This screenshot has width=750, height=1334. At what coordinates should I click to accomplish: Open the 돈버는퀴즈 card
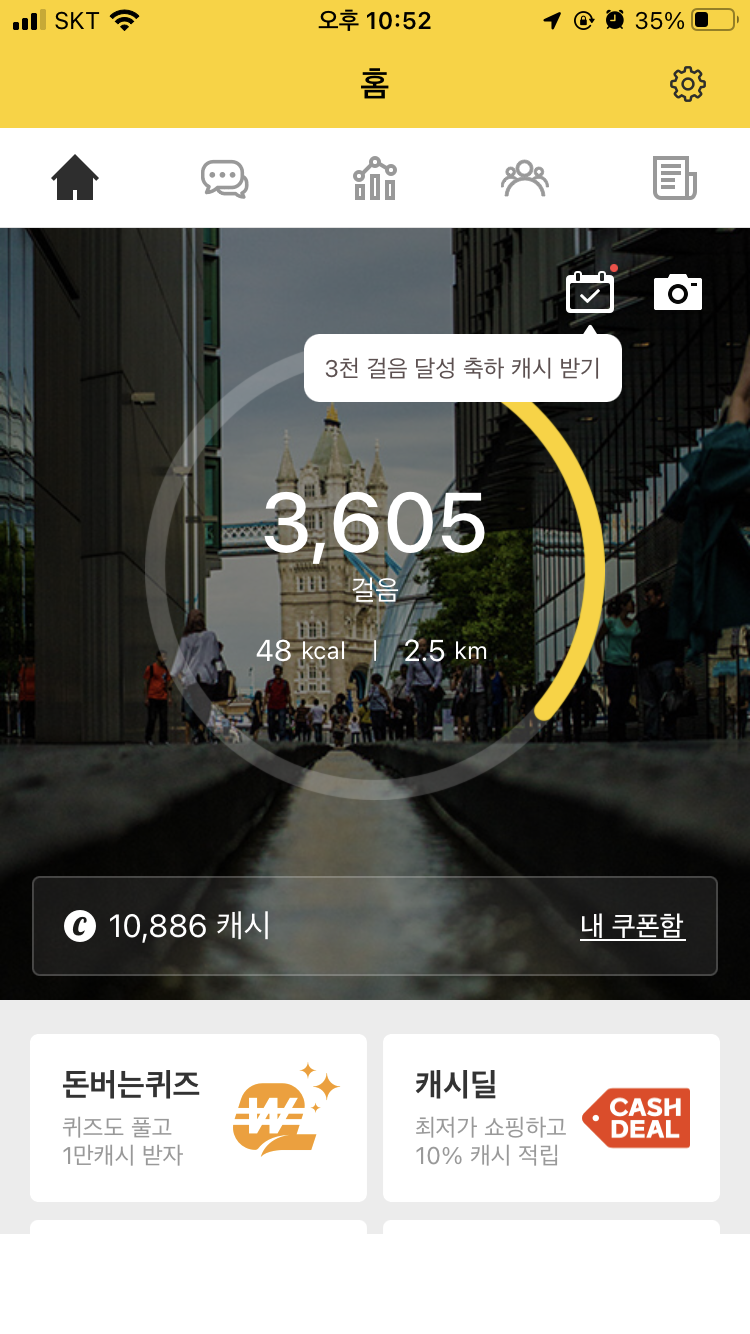(198, 1117)
